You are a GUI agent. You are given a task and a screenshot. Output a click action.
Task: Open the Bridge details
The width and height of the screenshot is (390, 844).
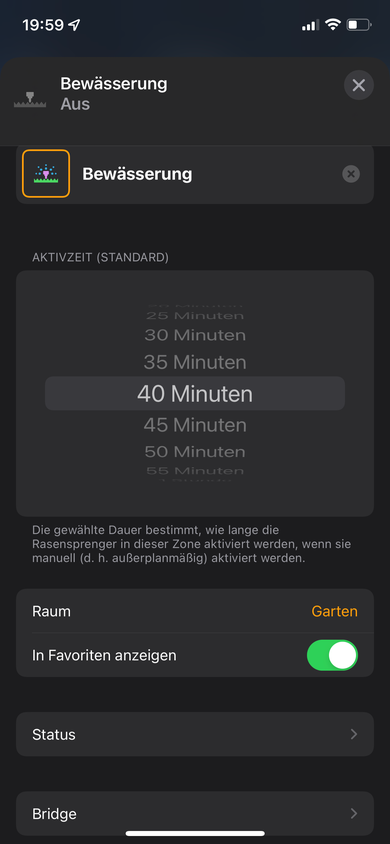[195, 813]
